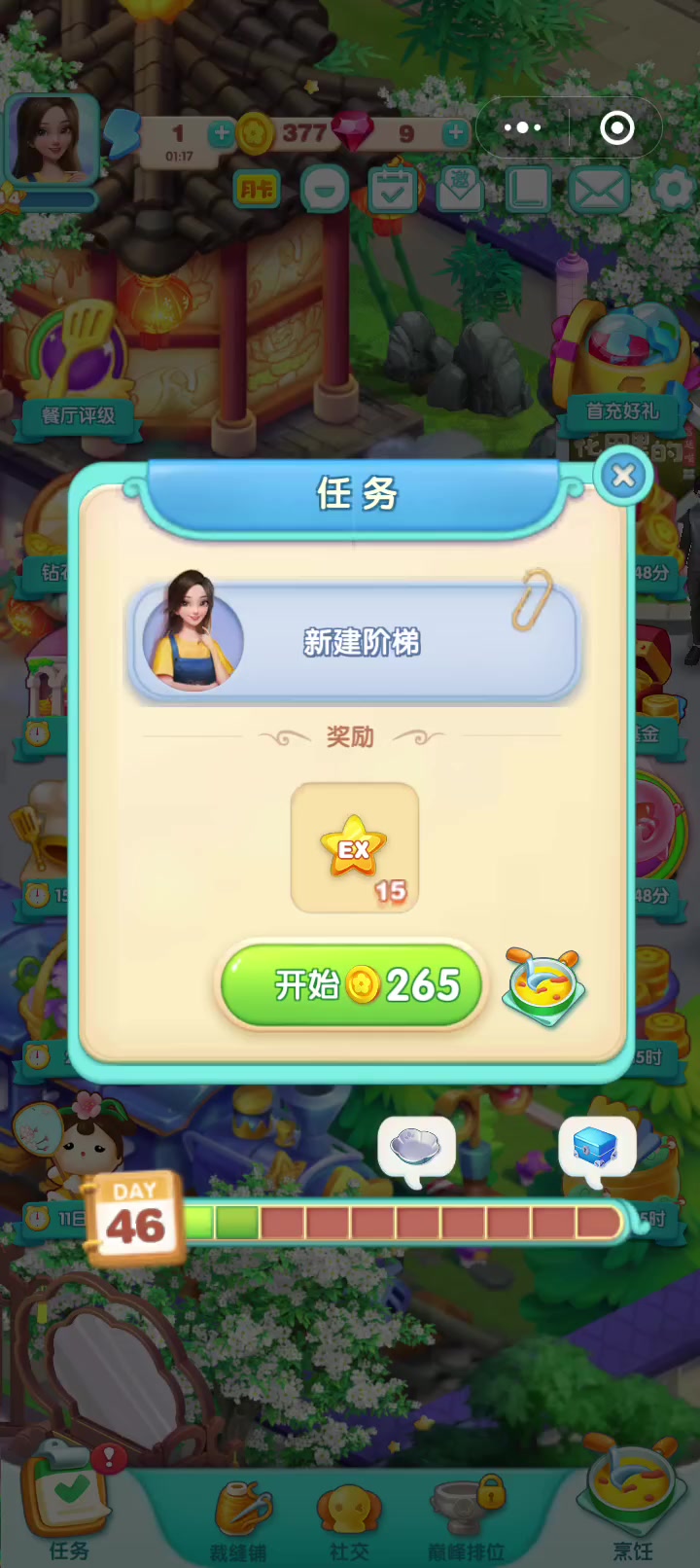Open the 月卡 monthly card

coord(257,190)
